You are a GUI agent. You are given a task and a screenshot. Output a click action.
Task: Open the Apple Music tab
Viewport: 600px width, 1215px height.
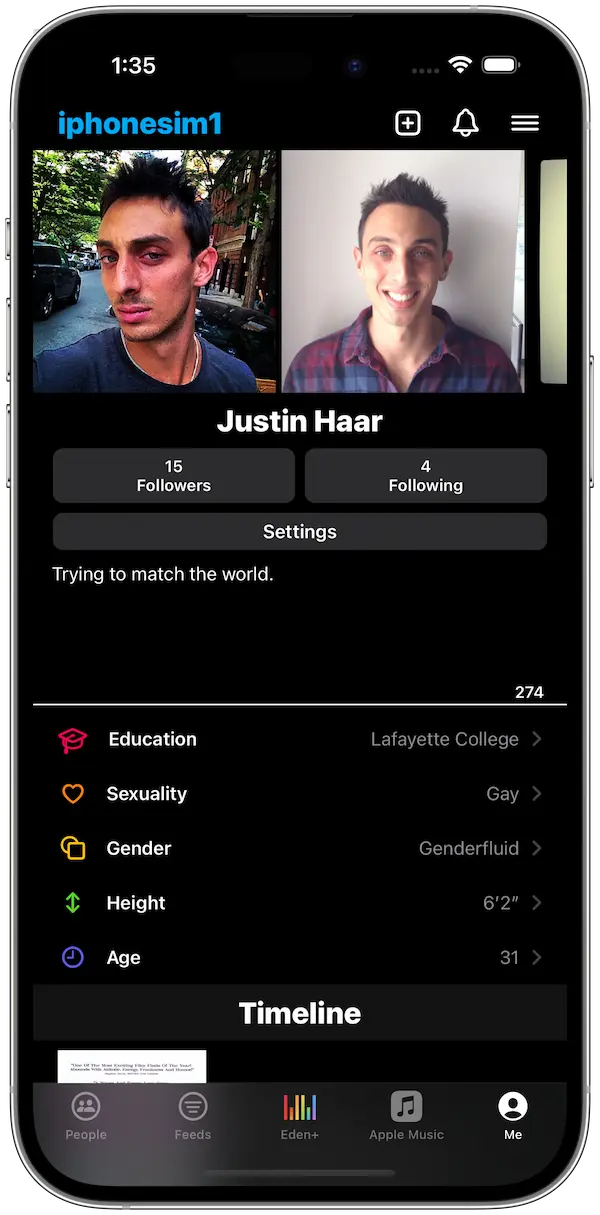[x=406, y=1115]
